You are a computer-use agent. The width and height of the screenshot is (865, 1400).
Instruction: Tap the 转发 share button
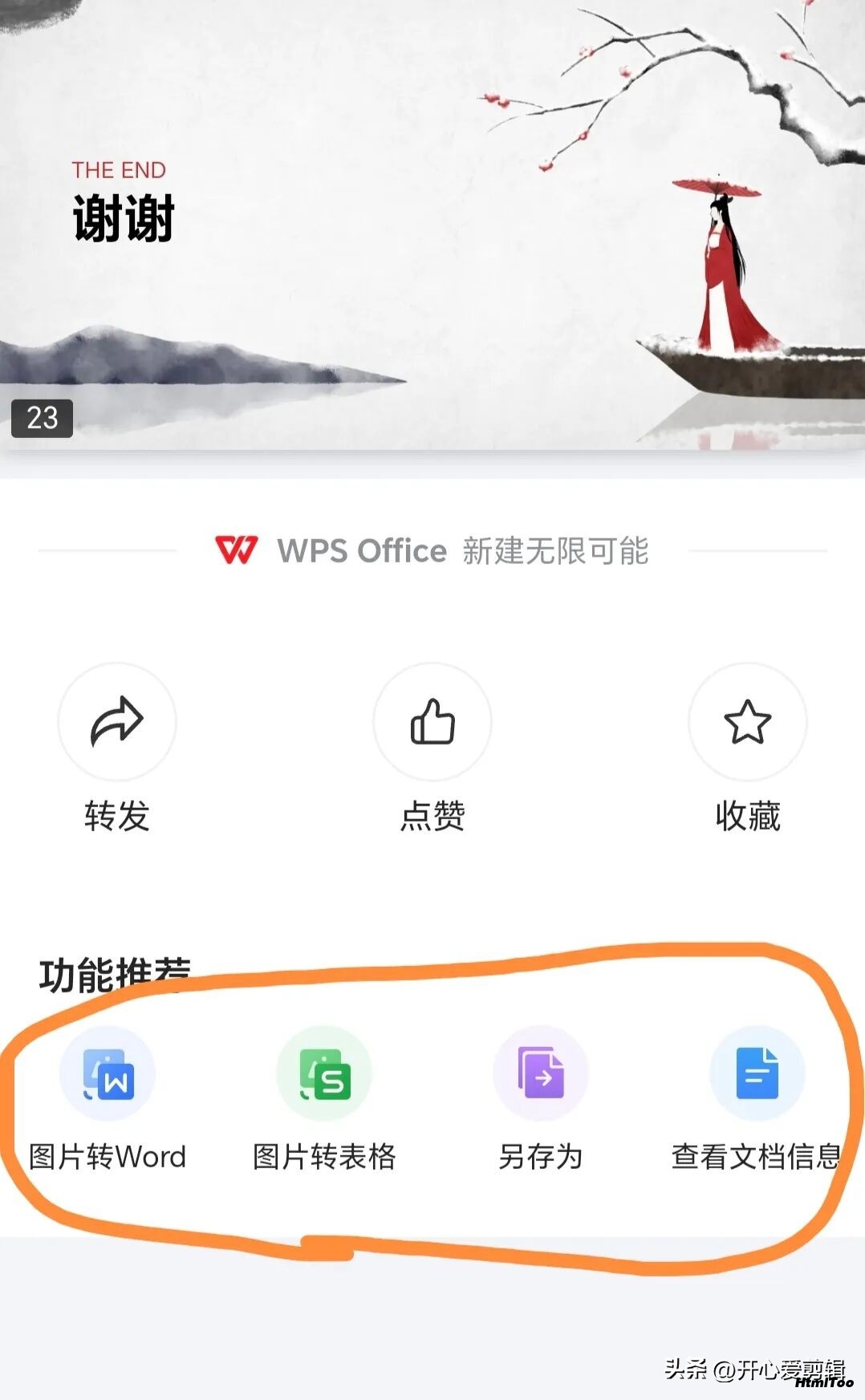coord(117,722)
